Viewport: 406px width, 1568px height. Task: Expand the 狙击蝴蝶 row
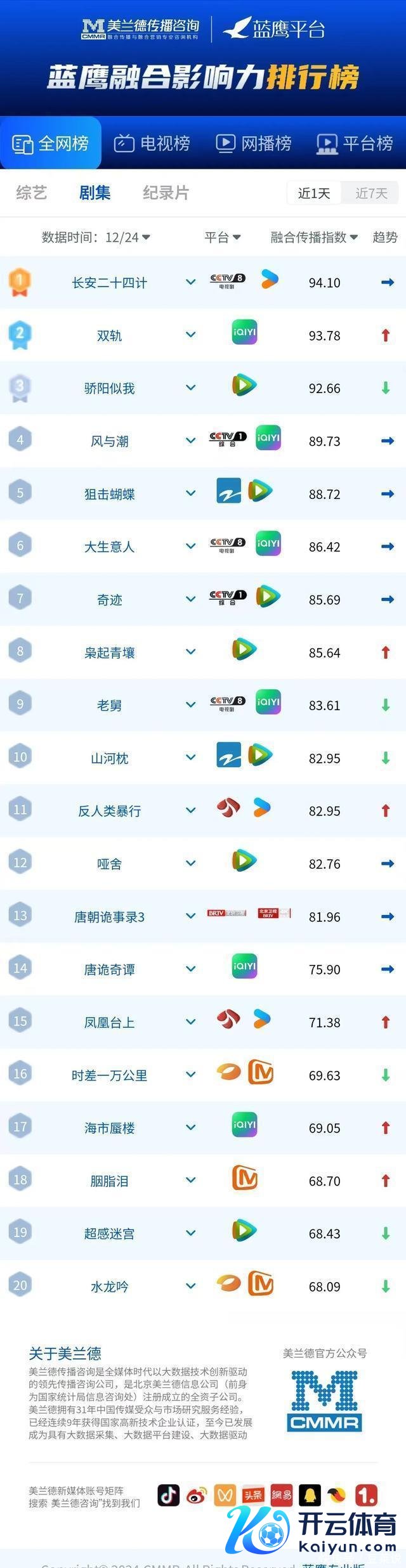[x=190, y=493]
